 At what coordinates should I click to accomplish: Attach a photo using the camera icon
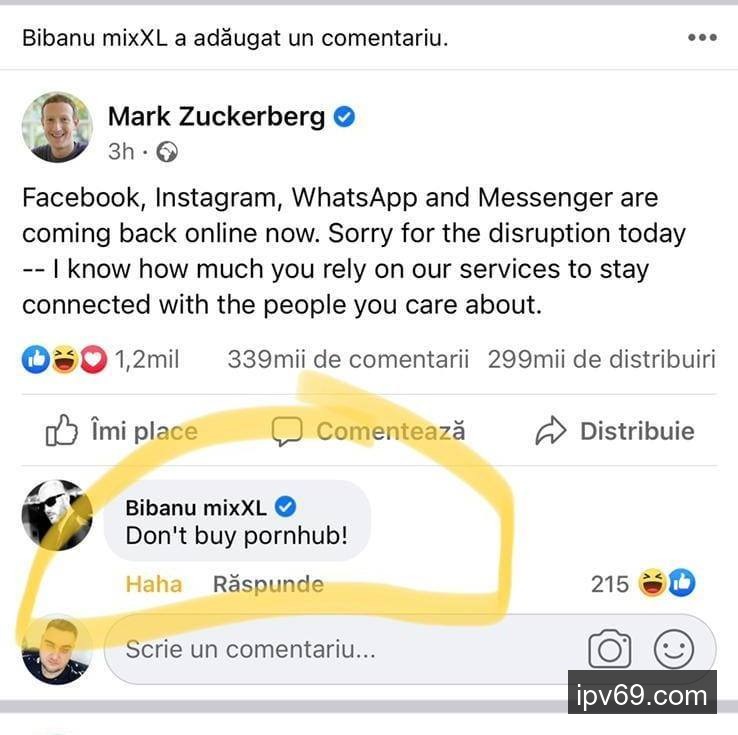point(609,650)
